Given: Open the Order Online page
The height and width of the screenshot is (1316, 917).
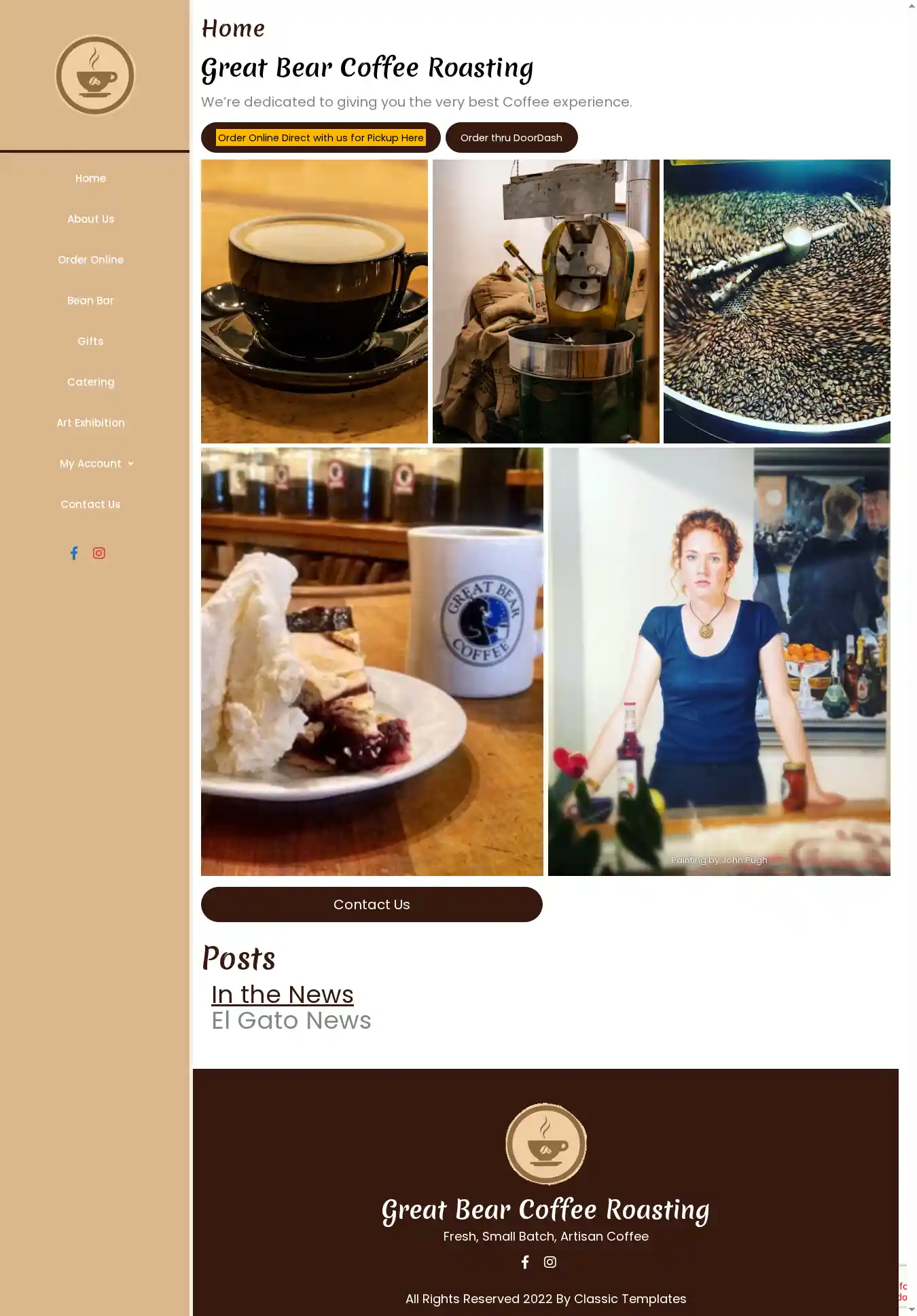Looking at the screenshot, I should point(90,259).
